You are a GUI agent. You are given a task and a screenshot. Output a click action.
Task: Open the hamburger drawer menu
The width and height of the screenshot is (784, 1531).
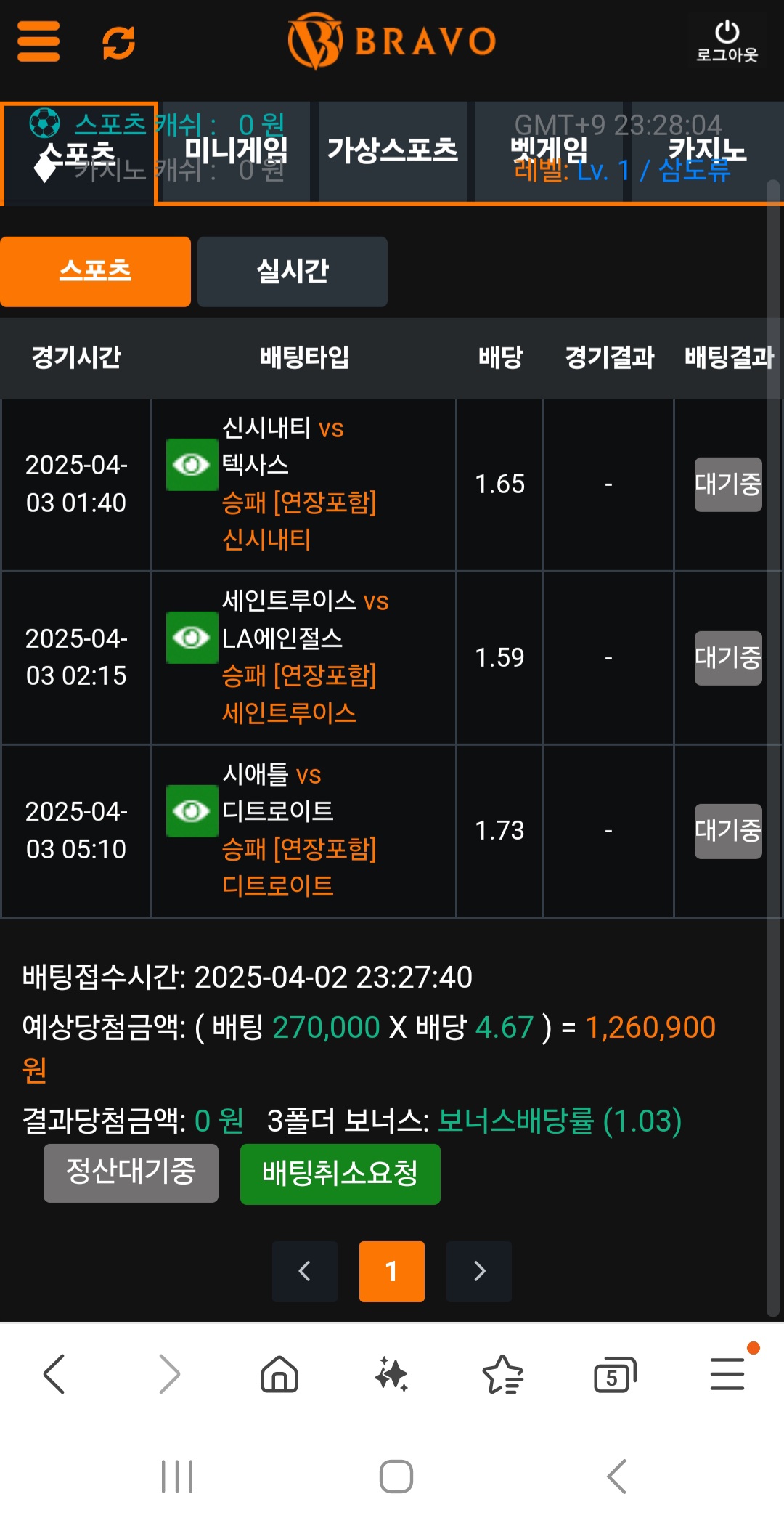pyautogui.click(x=38, y=41)
